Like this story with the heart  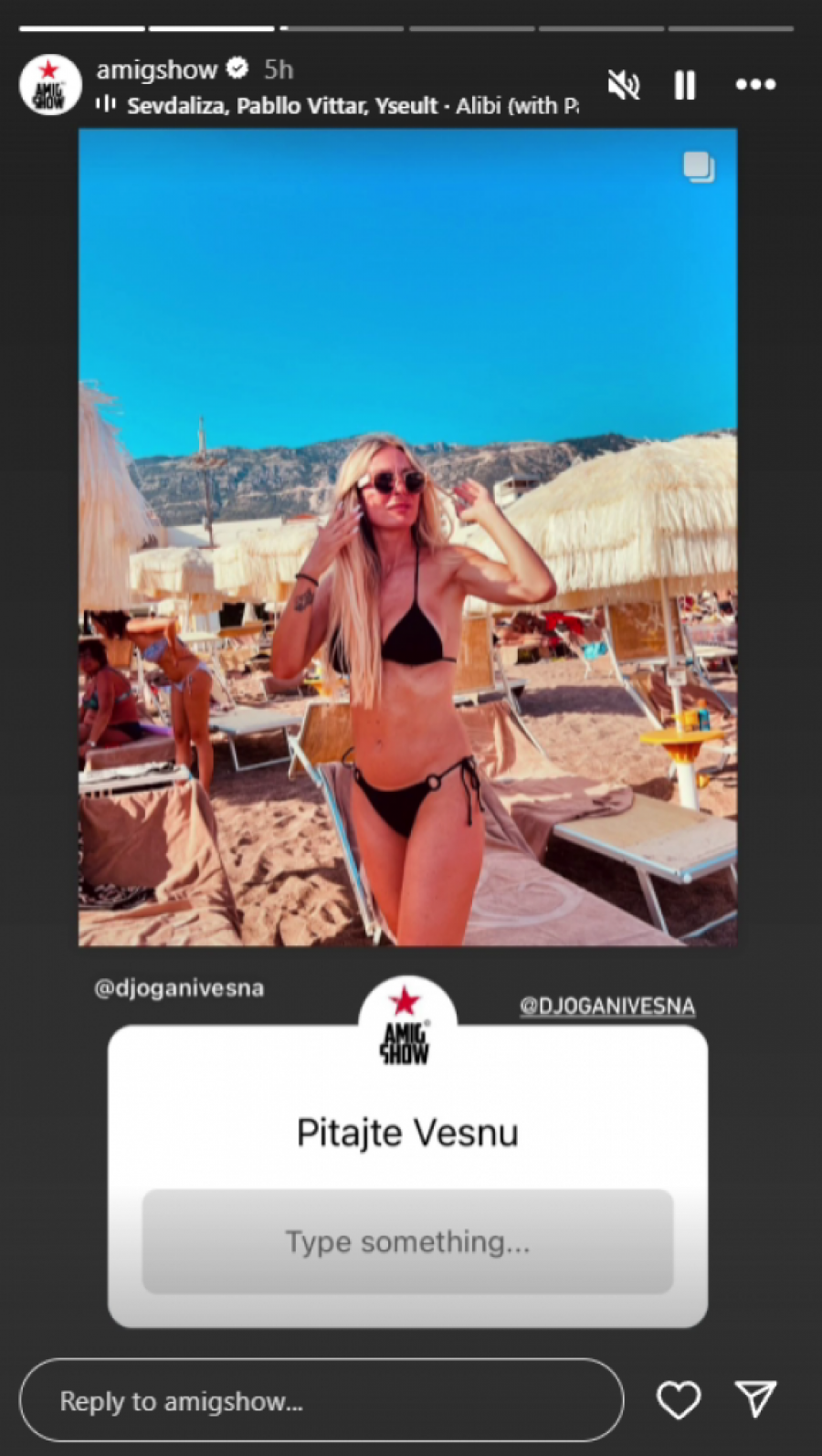[679, 1399]
